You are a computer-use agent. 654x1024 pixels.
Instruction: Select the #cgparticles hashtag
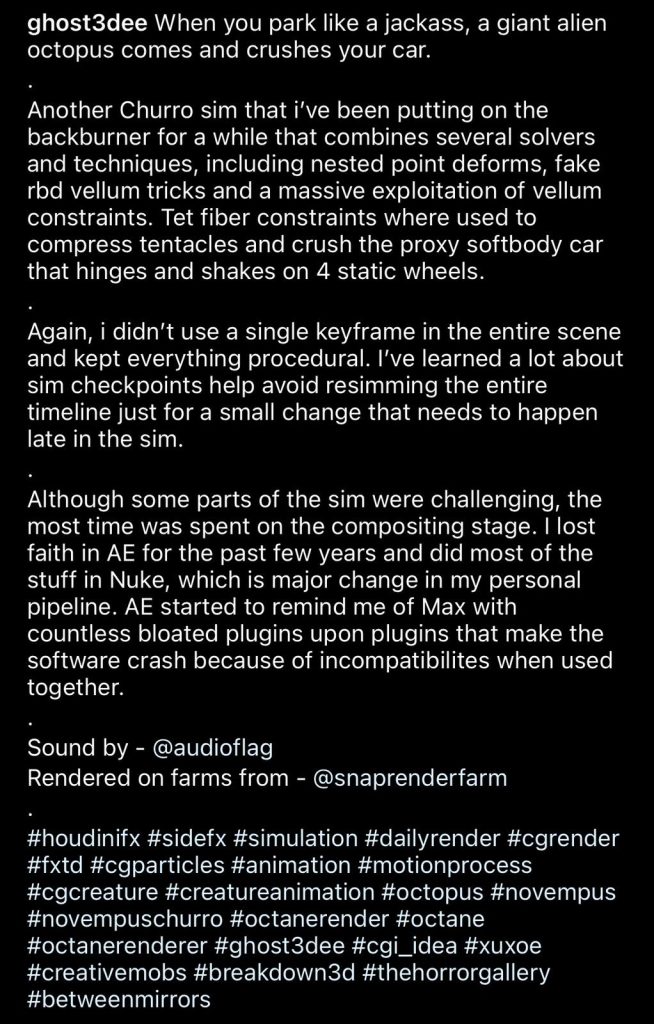158,863
